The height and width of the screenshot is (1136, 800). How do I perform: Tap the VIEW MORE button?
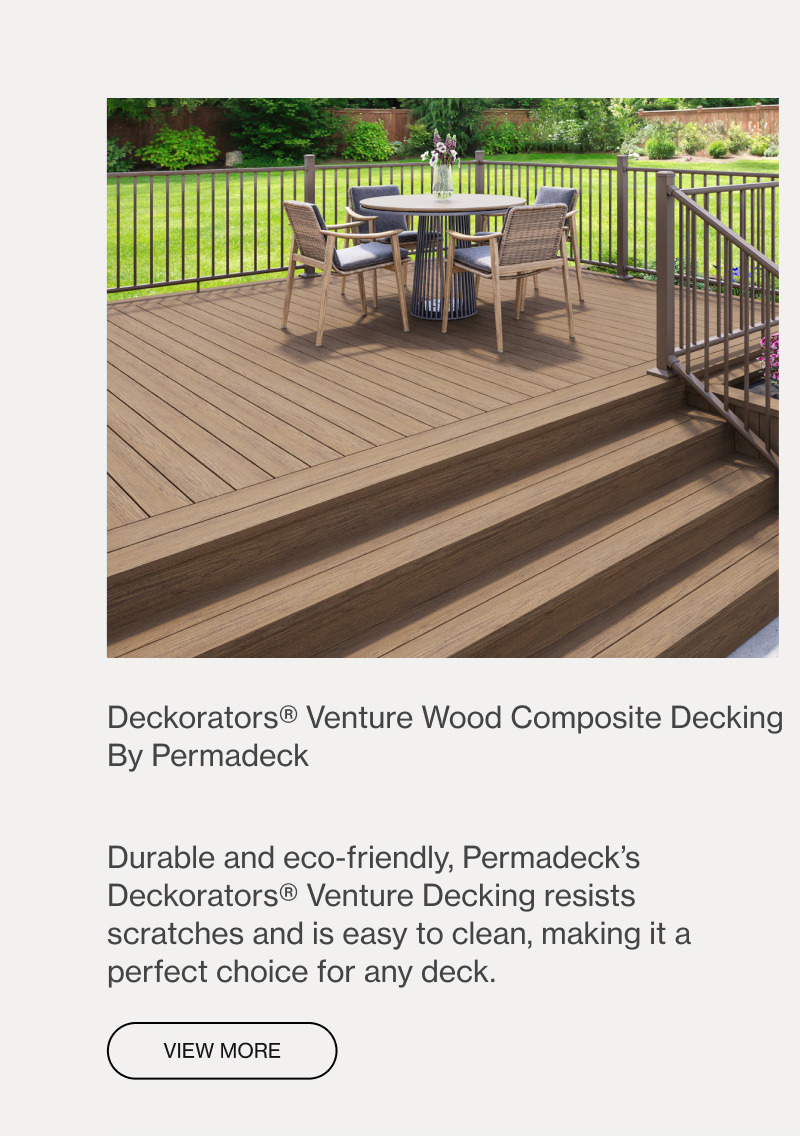click(222, 1050)
